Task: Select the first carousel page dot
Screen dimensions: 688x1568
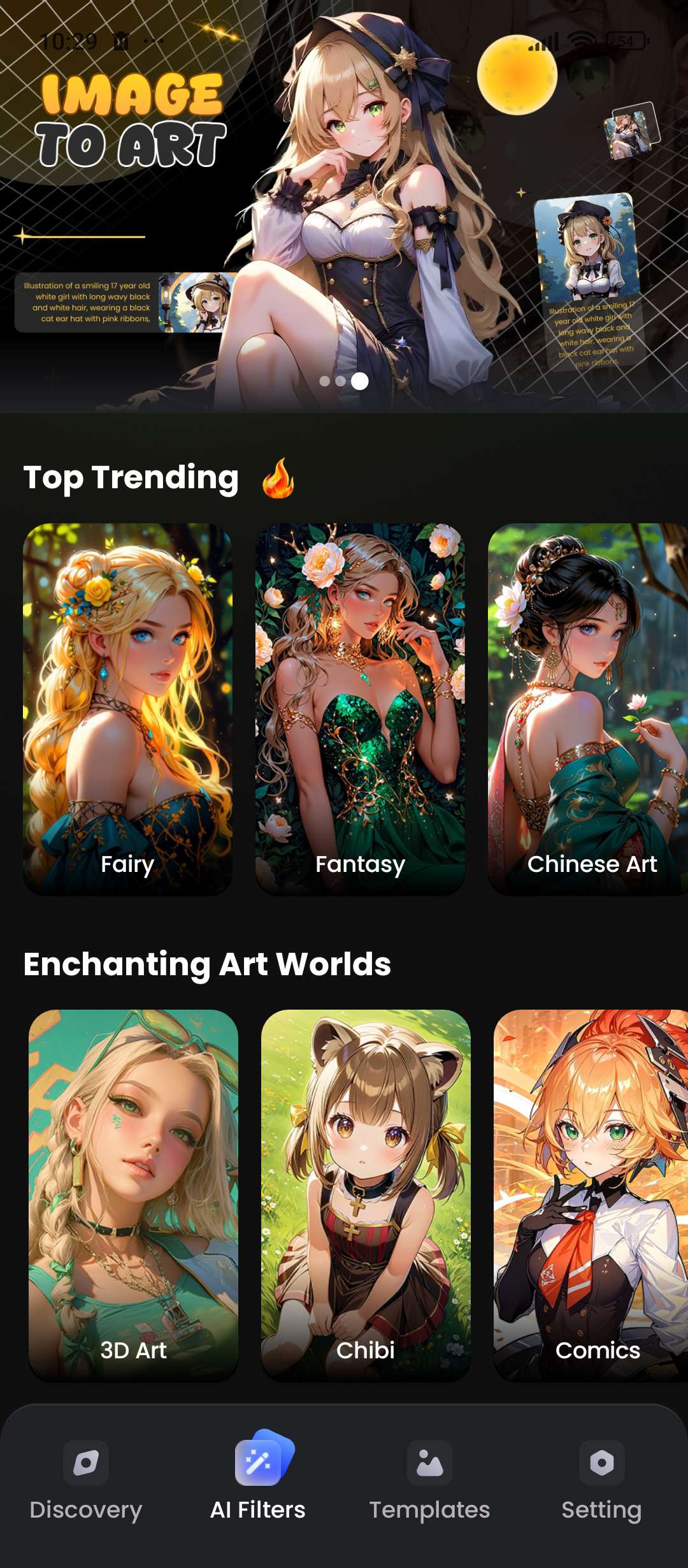Action: [324, 382]
